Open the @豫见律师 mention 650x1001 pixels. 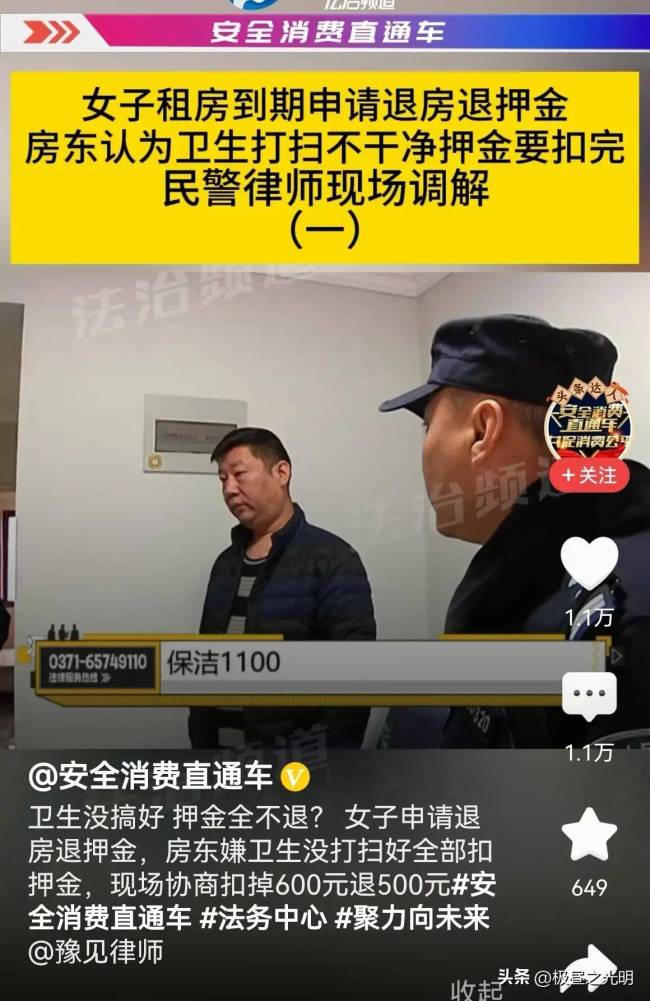(96, 951)
